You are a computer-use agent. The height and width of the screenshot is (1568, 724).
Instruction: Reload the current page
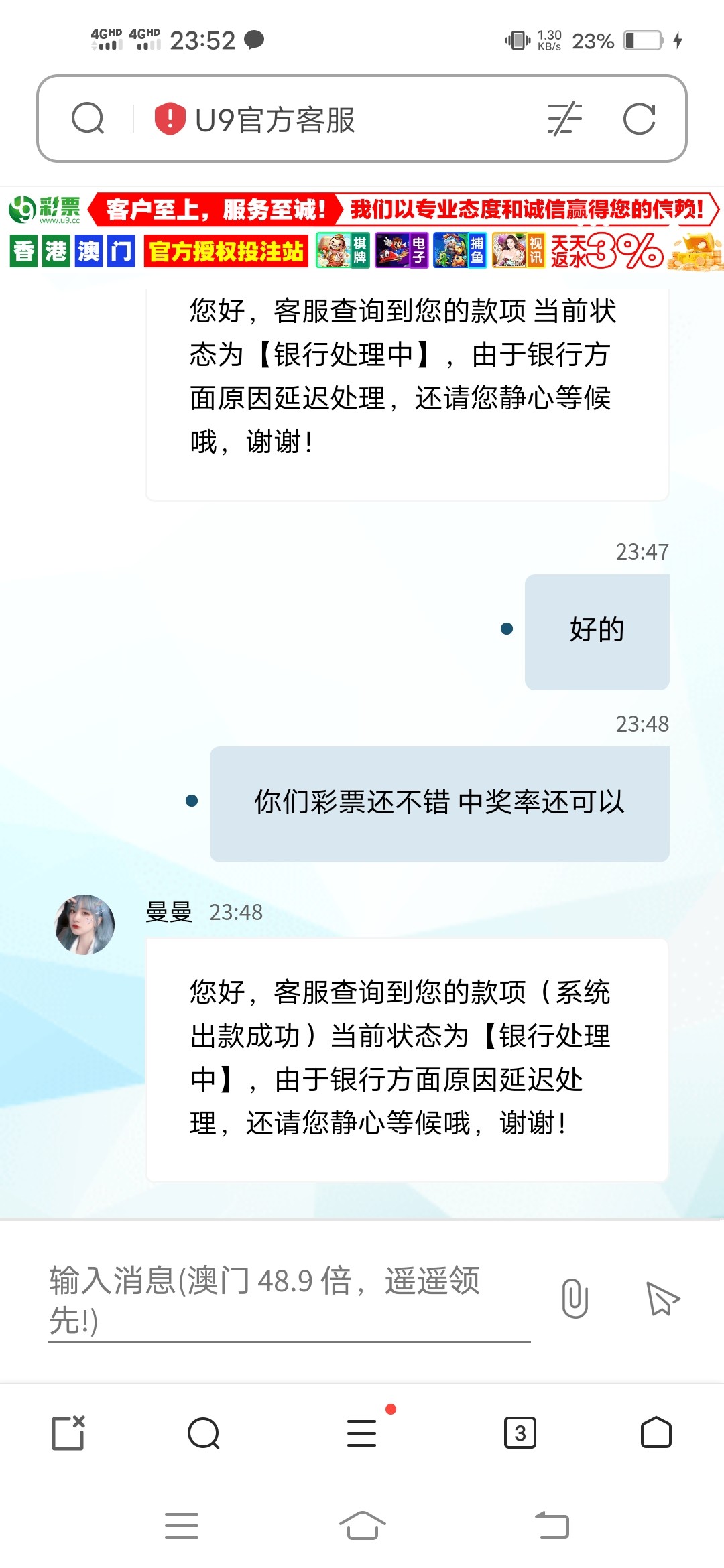(x=639, y=119)
